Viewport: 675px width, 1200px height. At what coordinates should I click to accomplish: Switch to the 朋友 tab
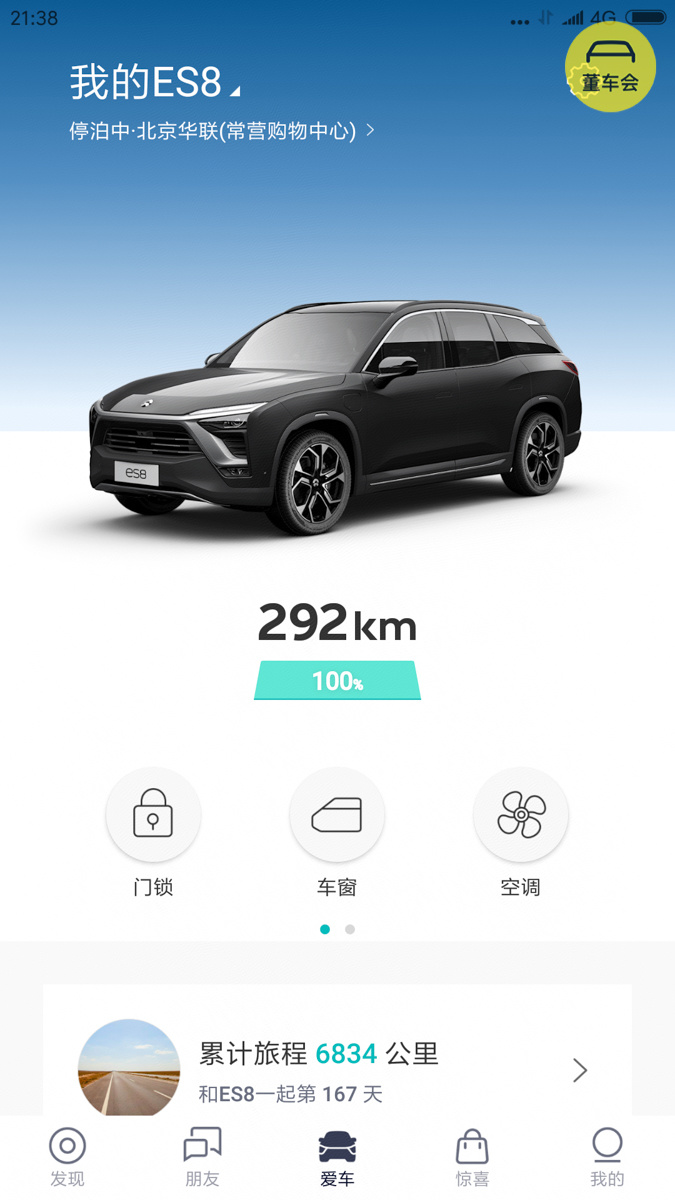pyautogui.click(x=202, y=1157)
